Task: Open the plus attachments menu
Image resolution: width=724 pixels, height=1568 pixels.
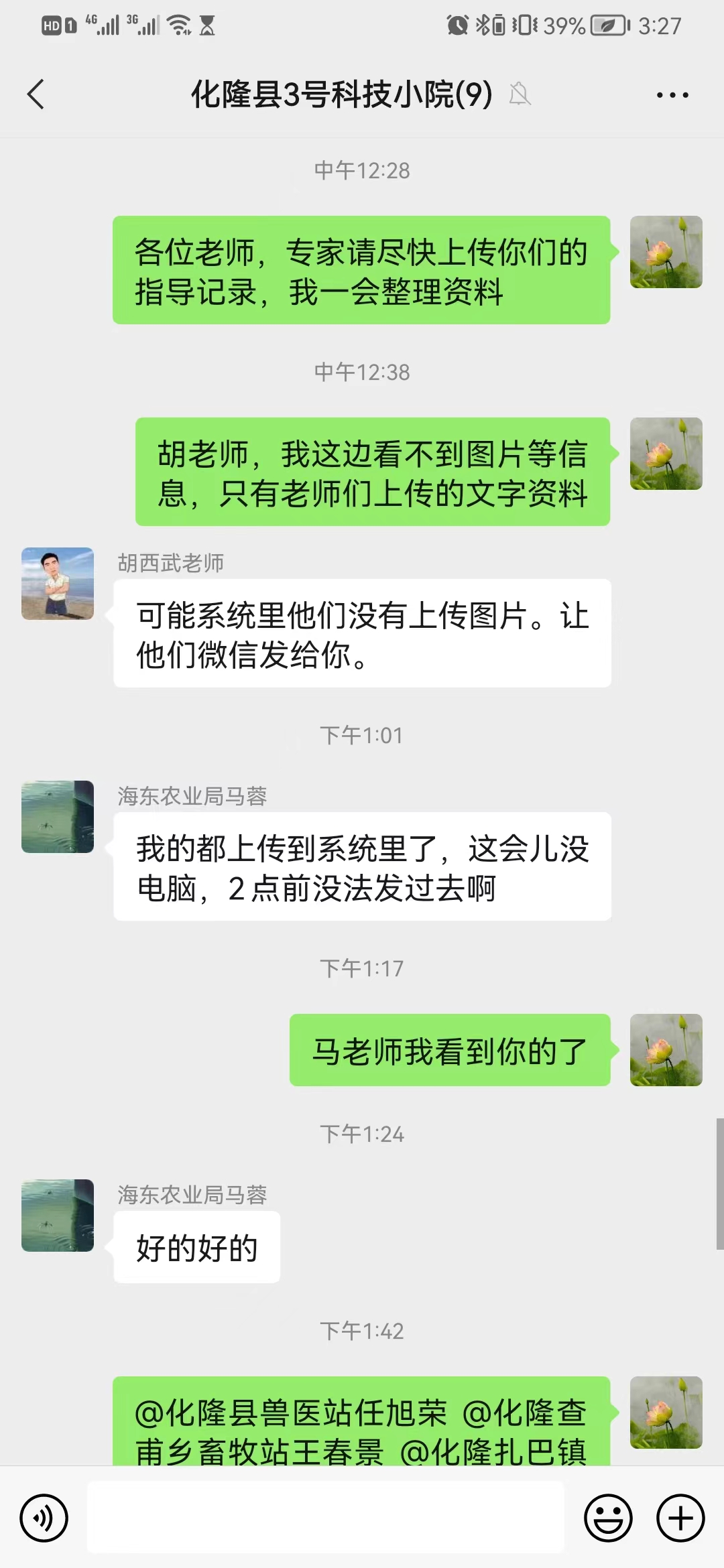Action: (680, 1518)
